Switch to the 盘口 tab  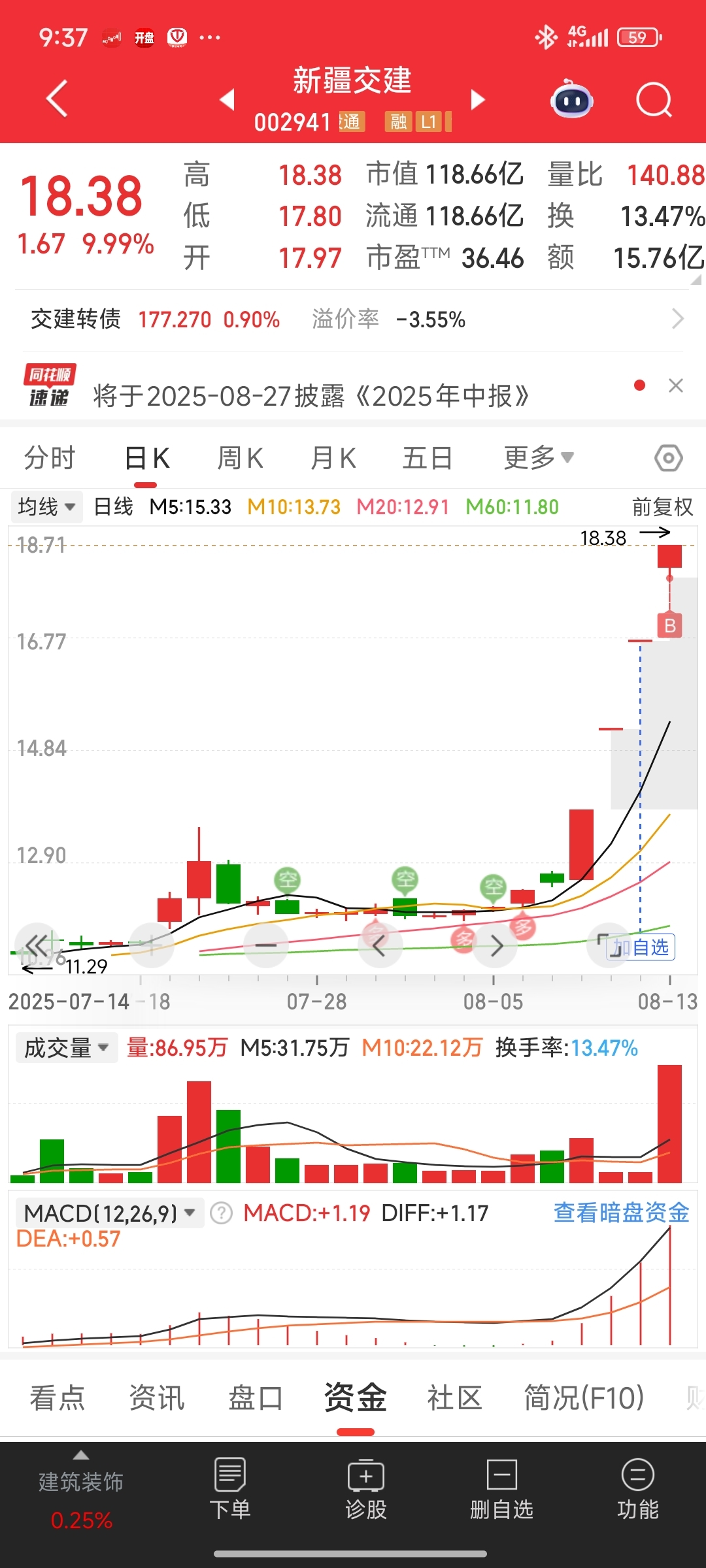pos(256,1399)
